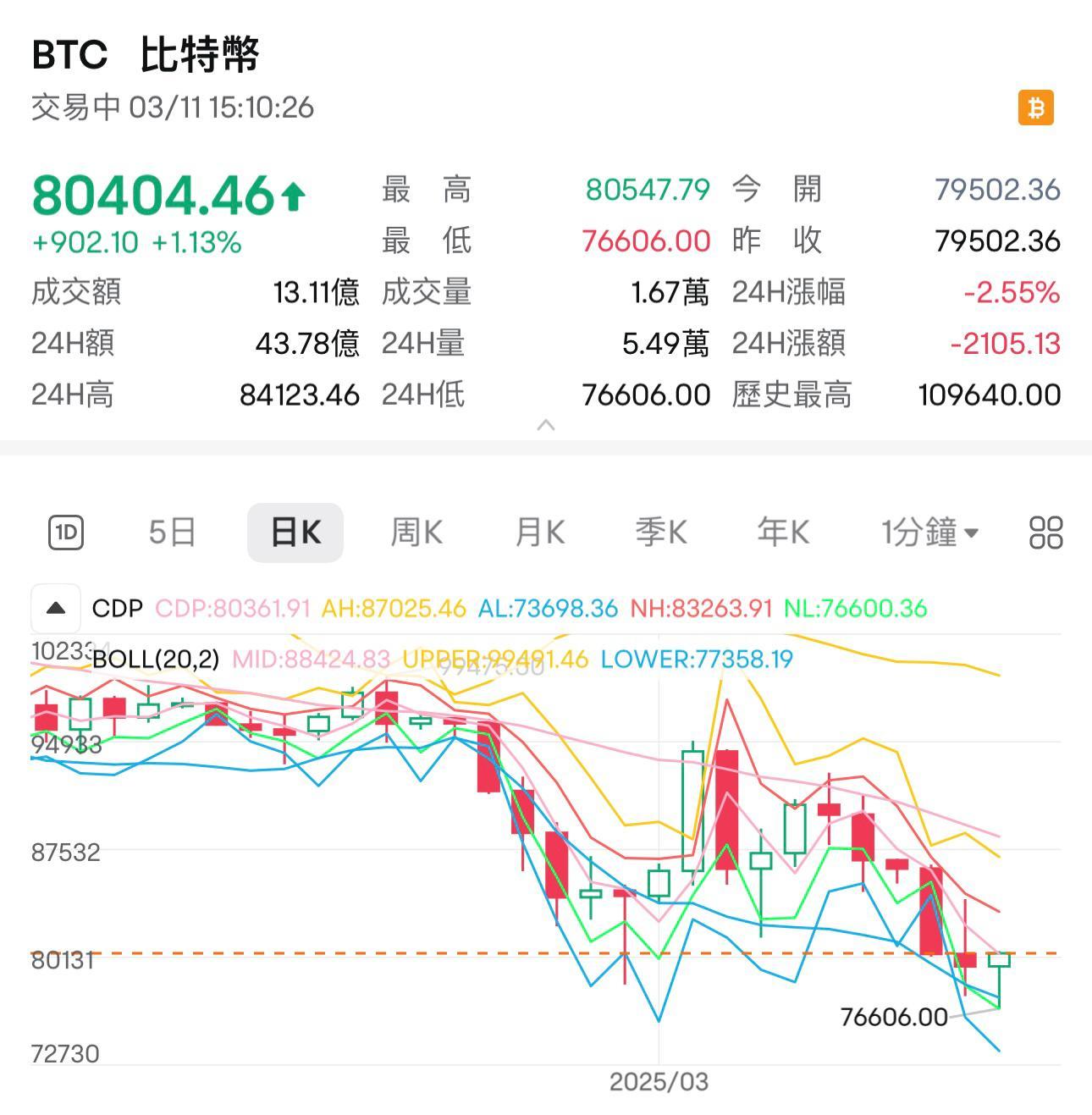Click the 76606.00 low price marker
1092x1115 pixels.
[894, 1018]
